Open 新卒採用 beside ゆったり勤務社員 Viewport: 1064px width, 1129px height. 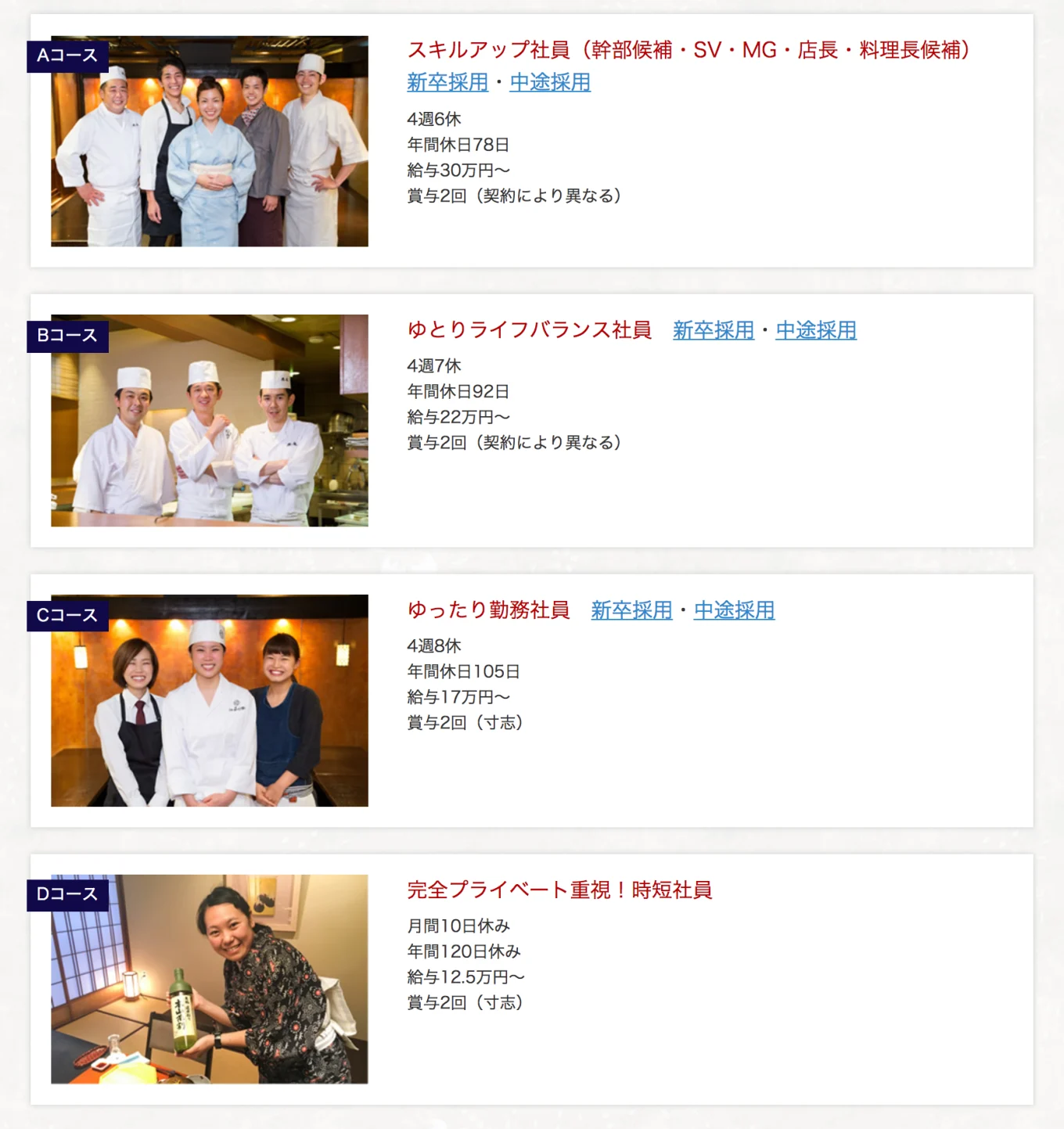pyautogui.click(x=631, y=610)
